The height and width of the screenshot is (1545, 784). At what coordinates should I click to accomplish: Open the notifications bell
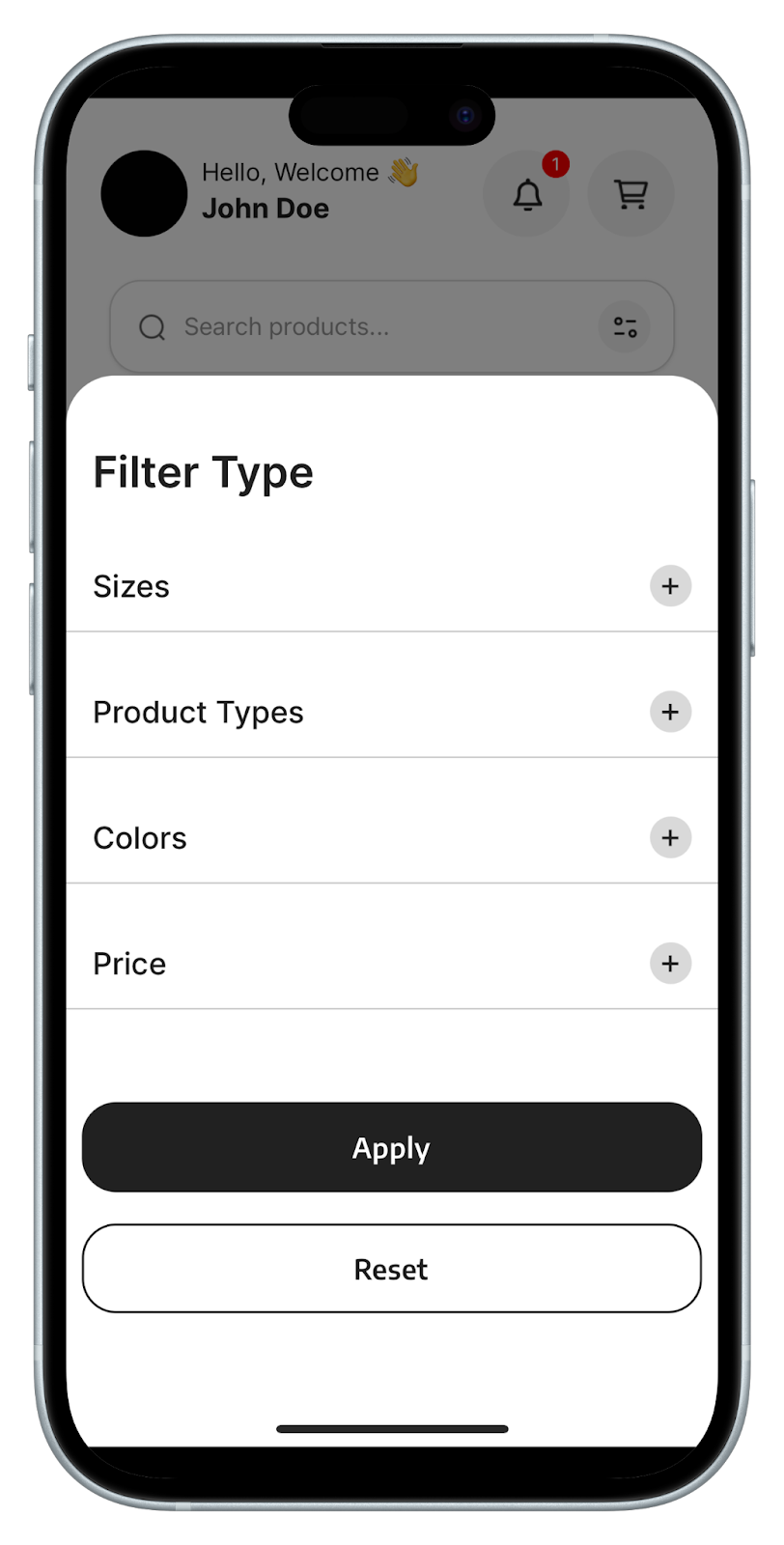(x=526, y=194)
